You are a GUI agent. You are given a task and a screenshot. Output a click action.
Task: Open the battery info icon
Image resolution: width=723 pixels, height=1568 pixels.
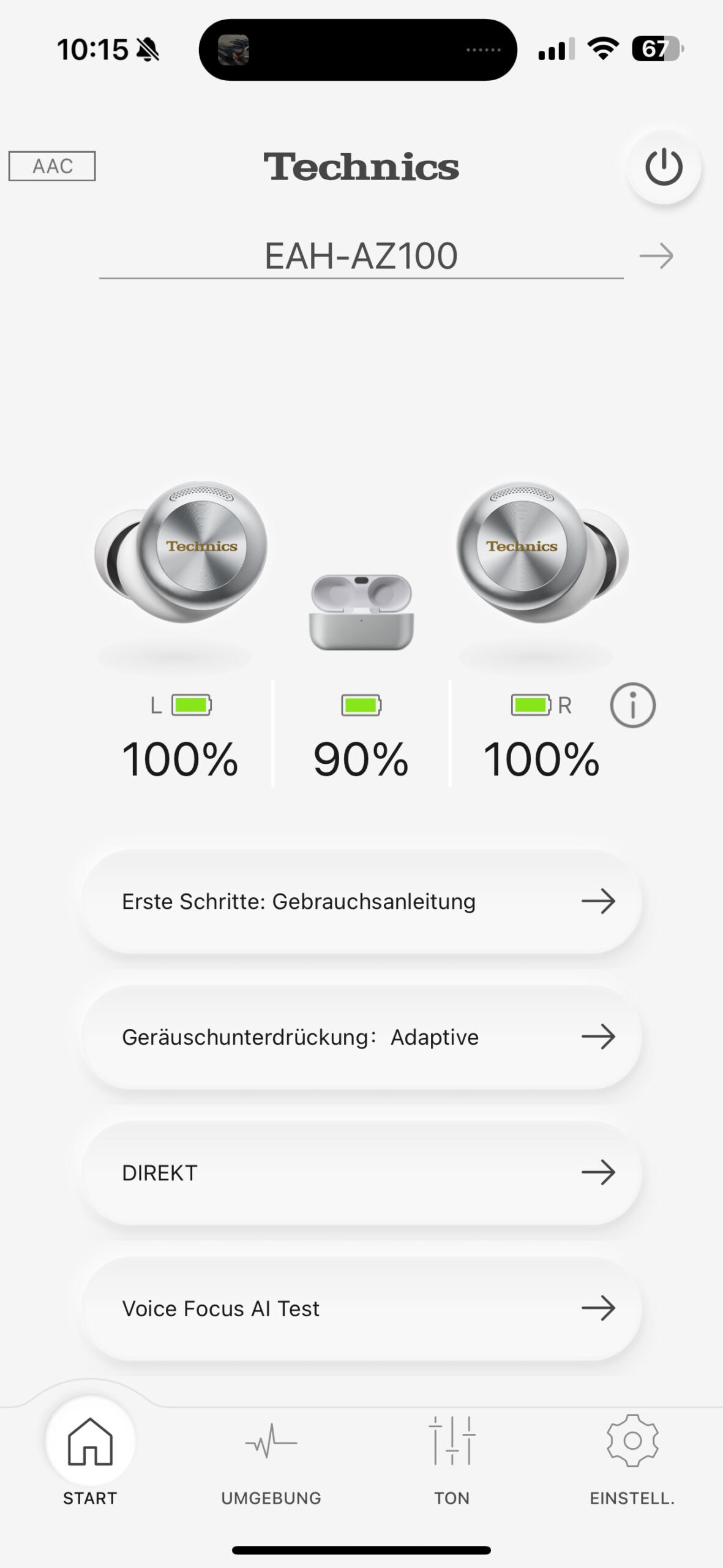[x=632, y=705]
